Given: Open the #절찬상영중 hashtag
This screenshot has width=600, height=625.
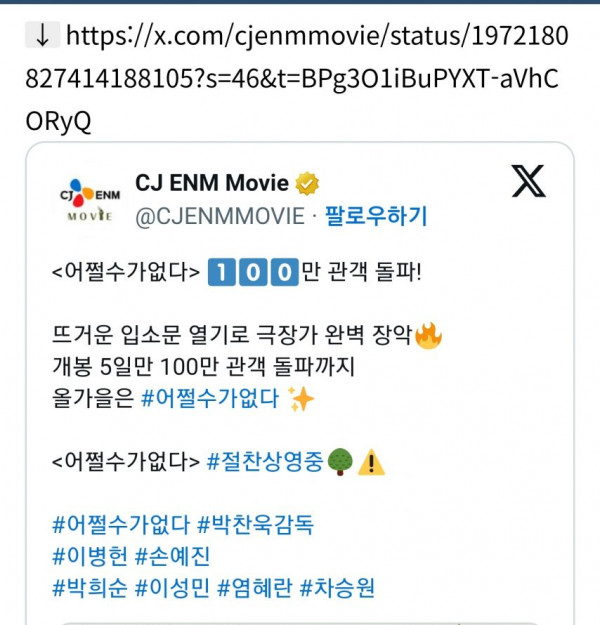Looking at the screenshot, I should click(x=265, y=463).
